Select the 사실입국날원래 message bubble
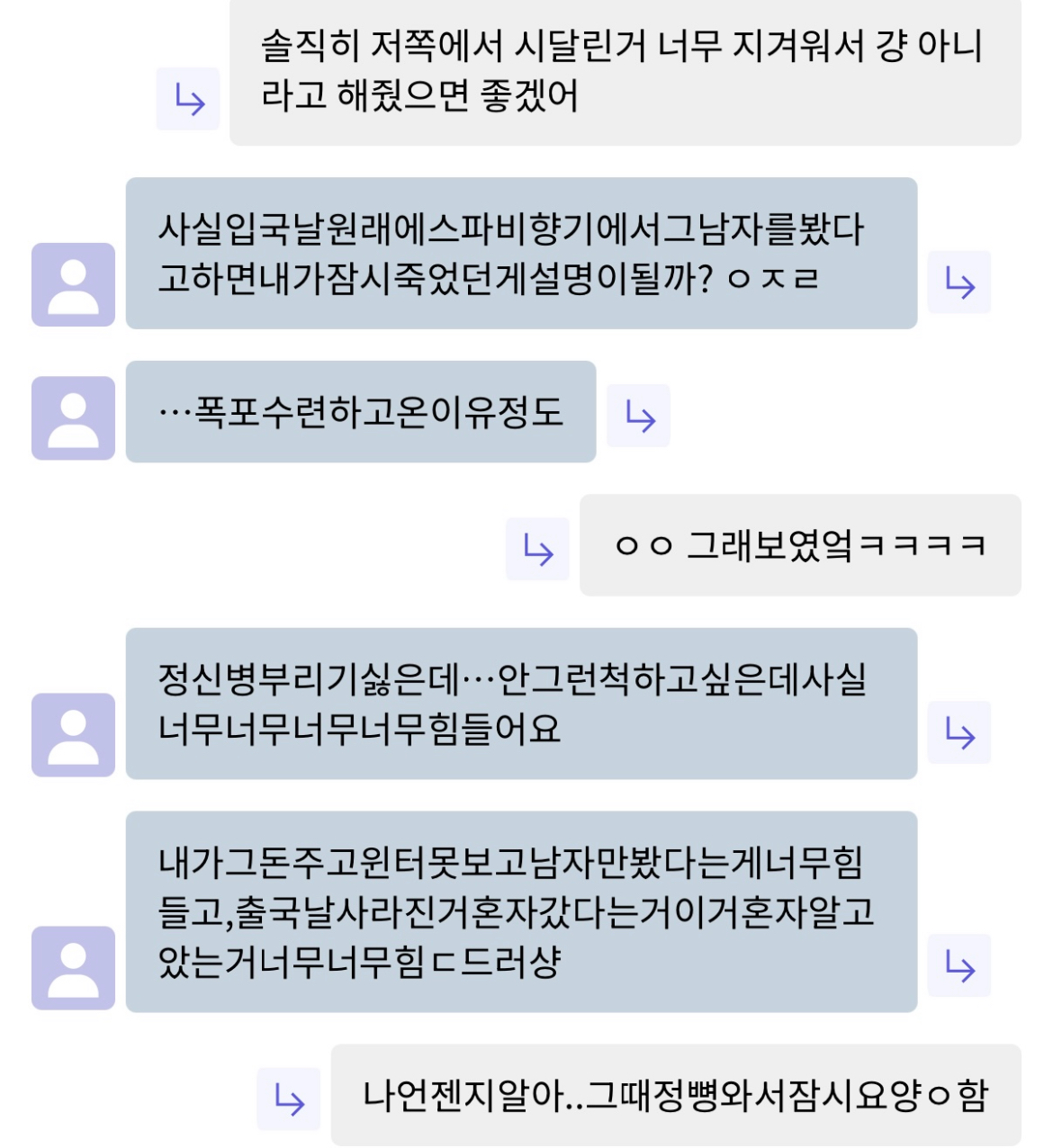This screenshot has height=1148, width=1053. click(x=522, y=255)
